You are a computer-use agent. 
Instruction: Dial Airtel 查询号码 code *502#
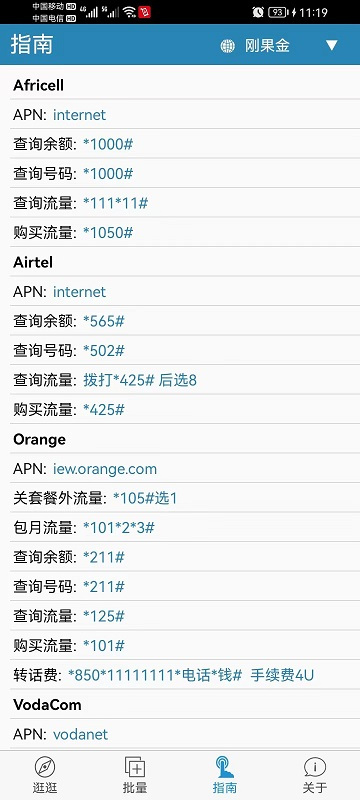(x=104, y=351)
